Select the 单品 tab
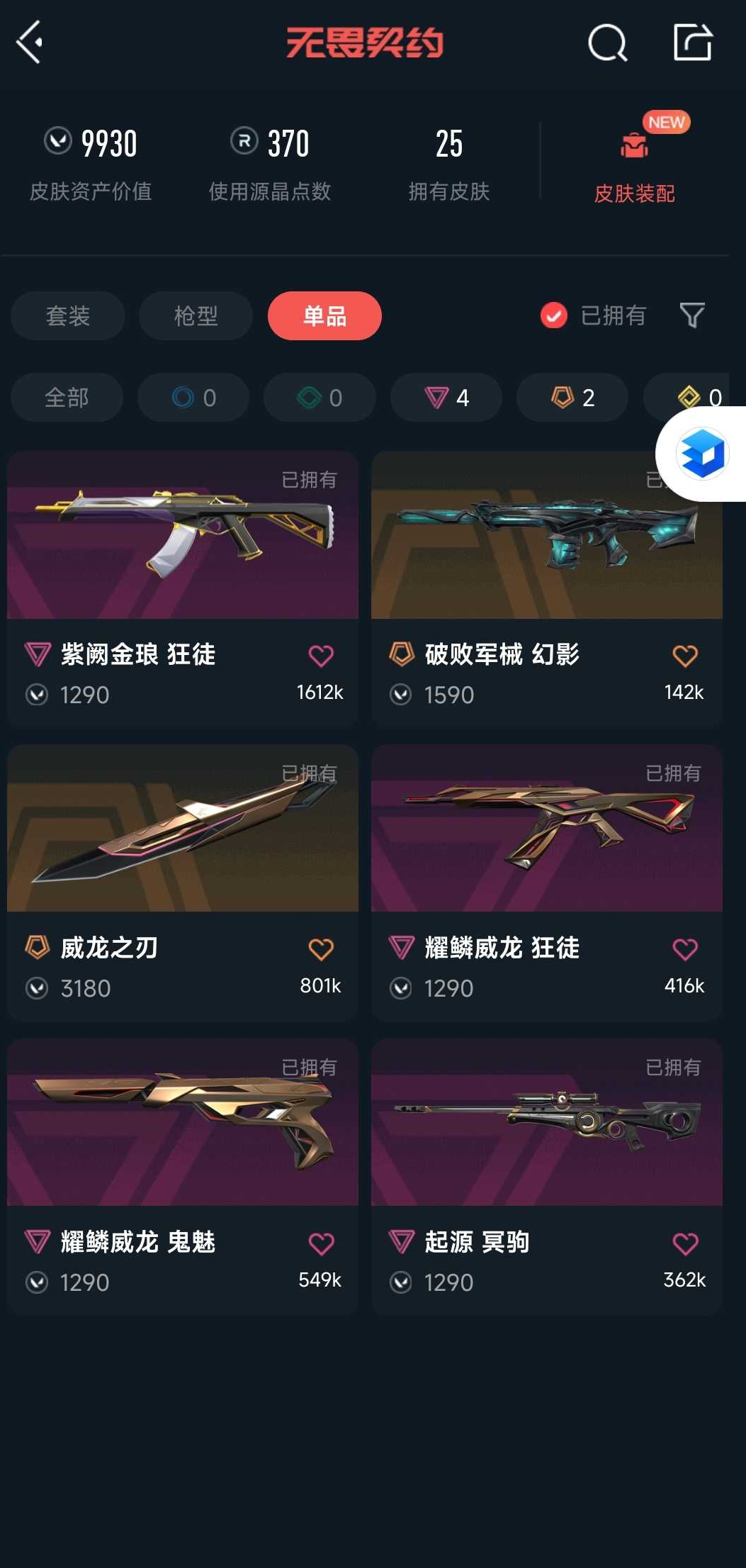Screen dimensions: 746x1568 (324, 315)
